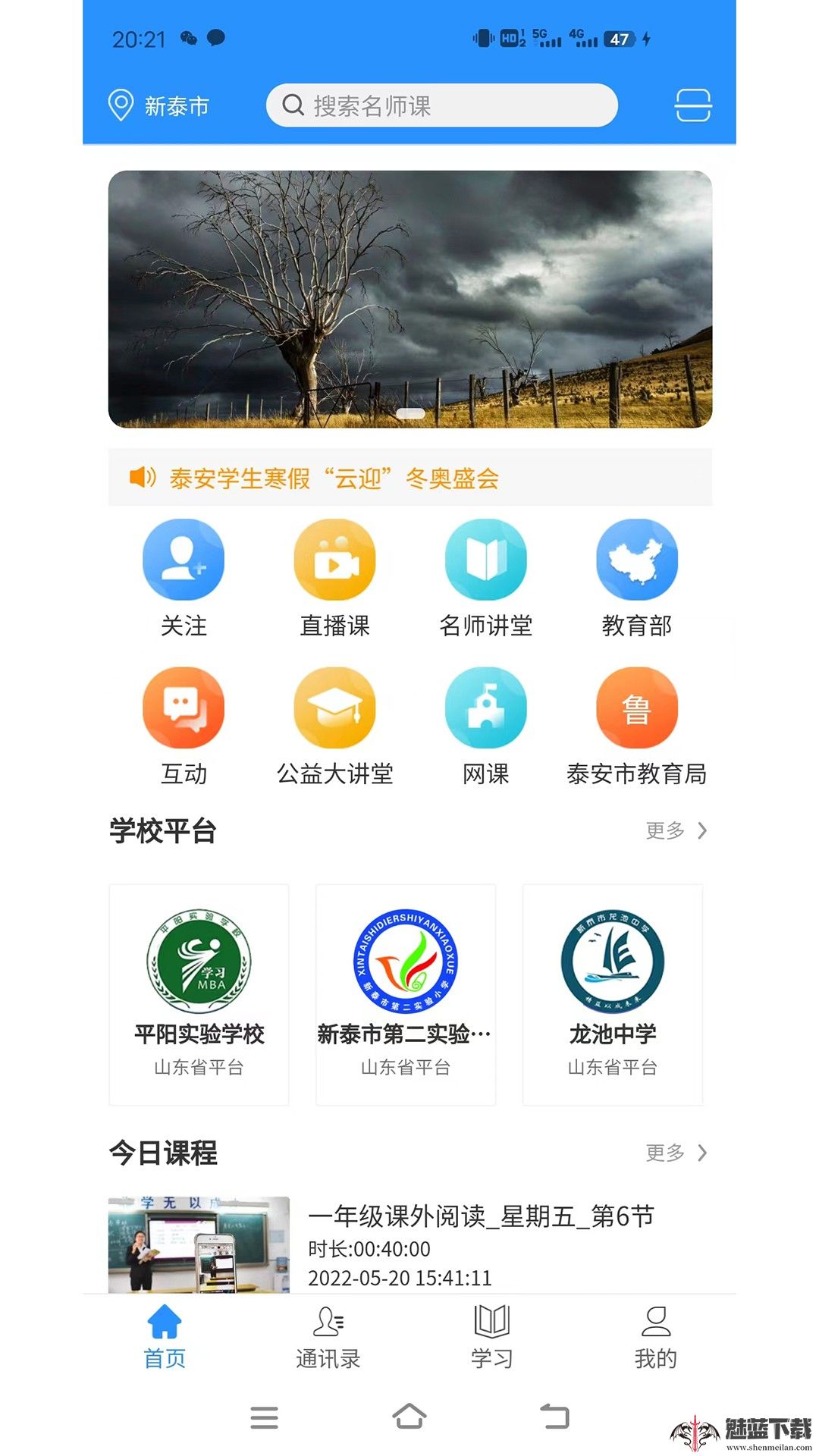Tap the search bar 搜索名师课
Image resolution: width=819 pixels, height=1456 pixels.
click(442, 105)
